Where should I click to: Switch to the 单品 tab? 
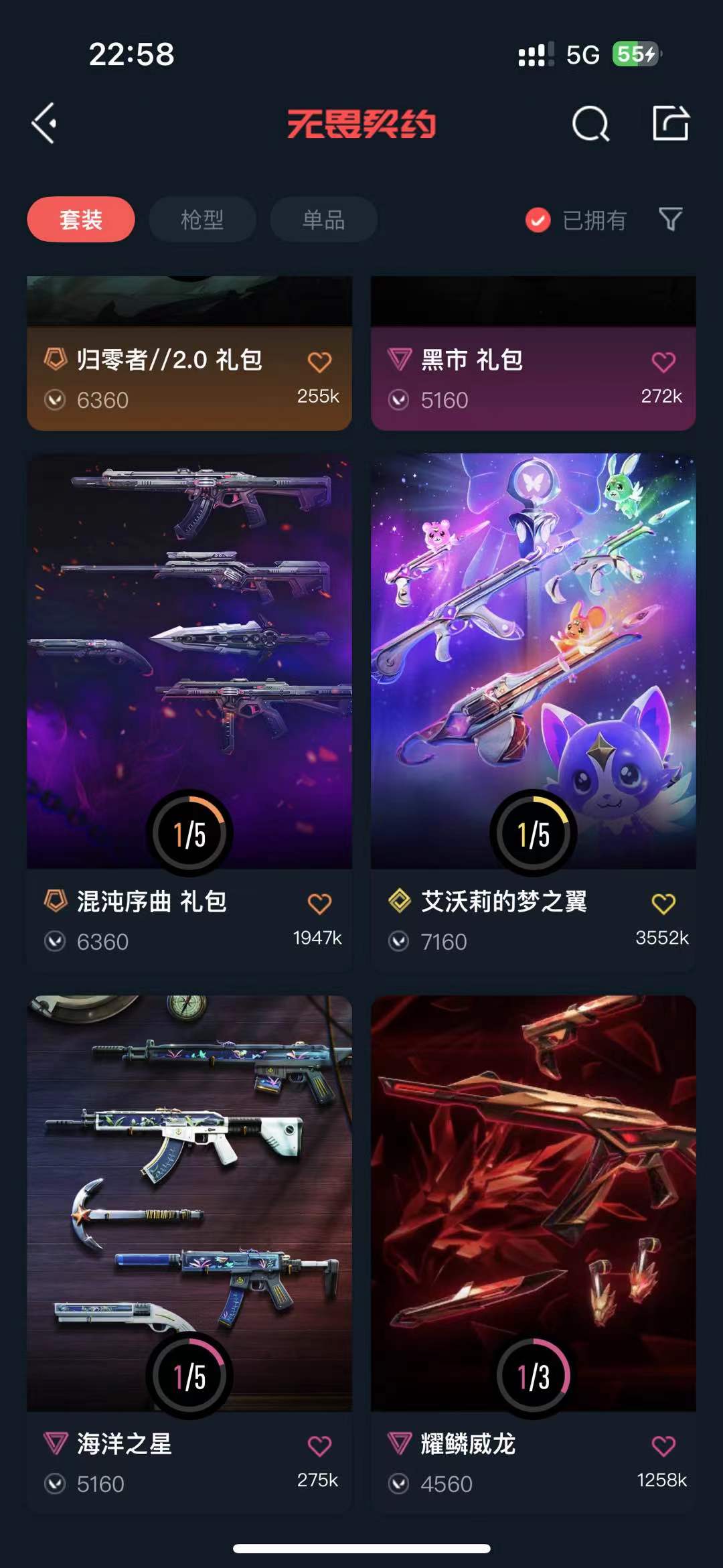[x=323, y=219]
